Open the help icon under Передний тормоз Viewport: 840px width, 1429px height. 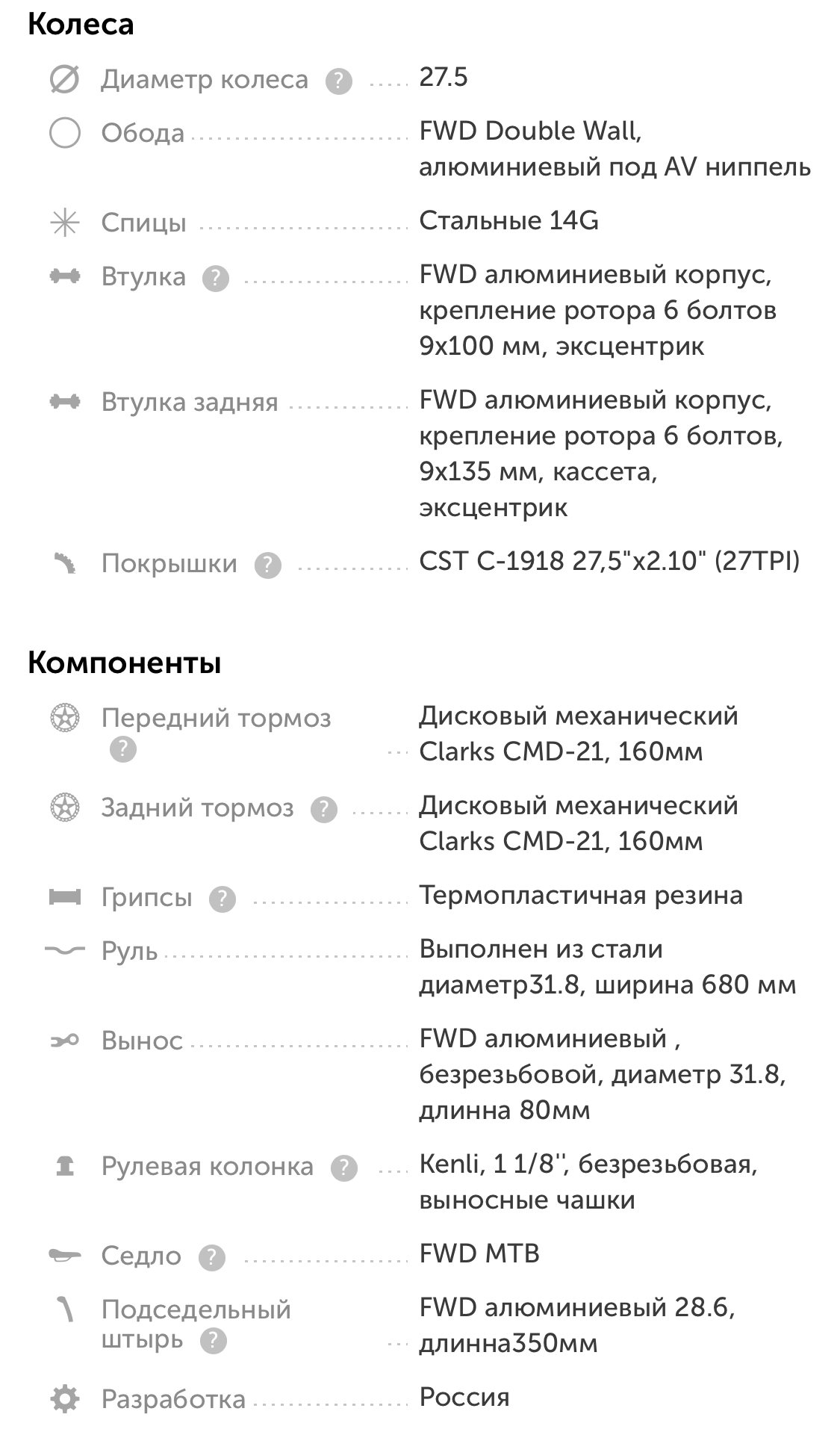pos(123,749)
